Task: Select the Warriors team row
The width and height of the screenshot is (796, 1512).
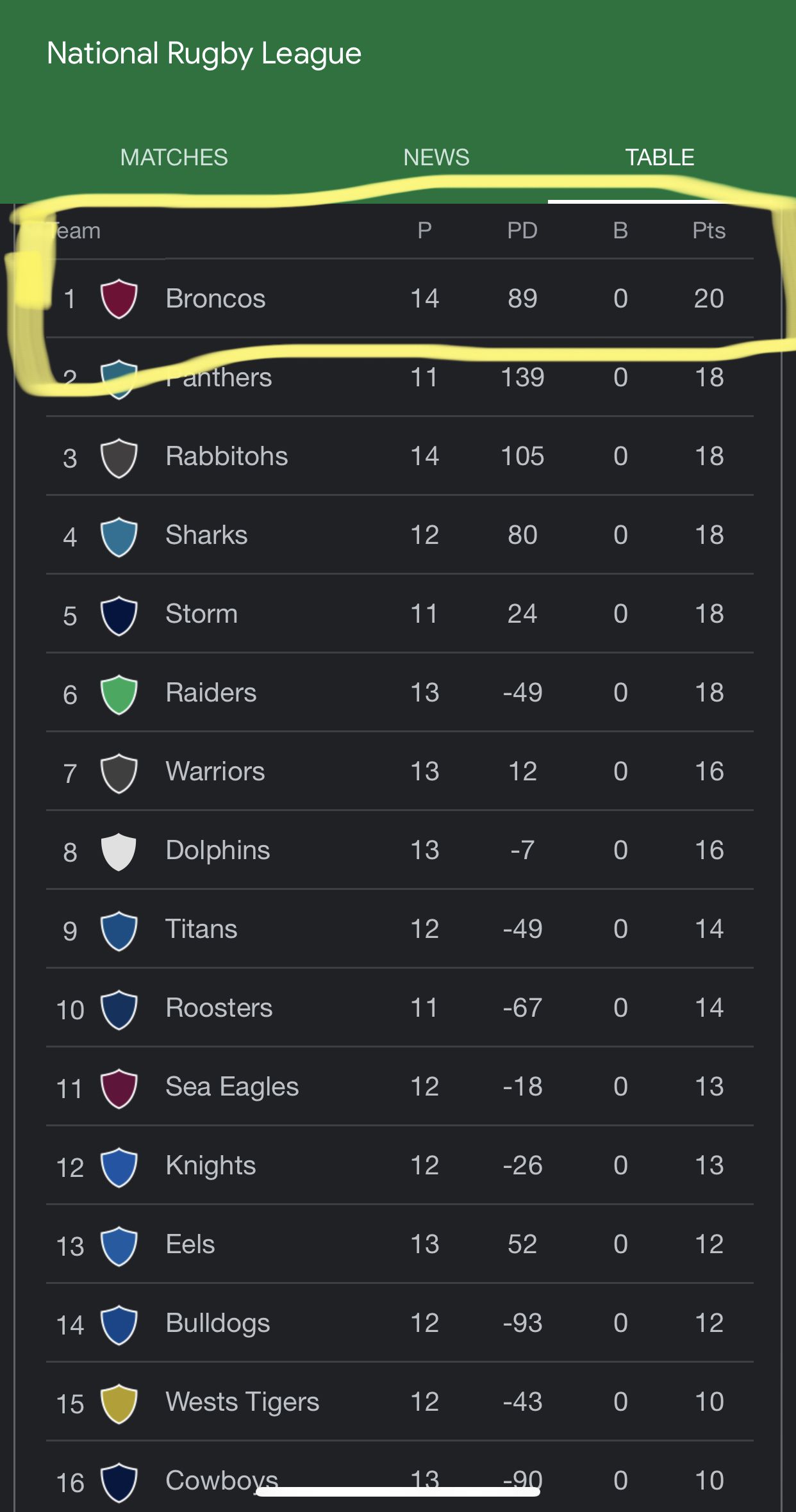Action: coord(400,771)
